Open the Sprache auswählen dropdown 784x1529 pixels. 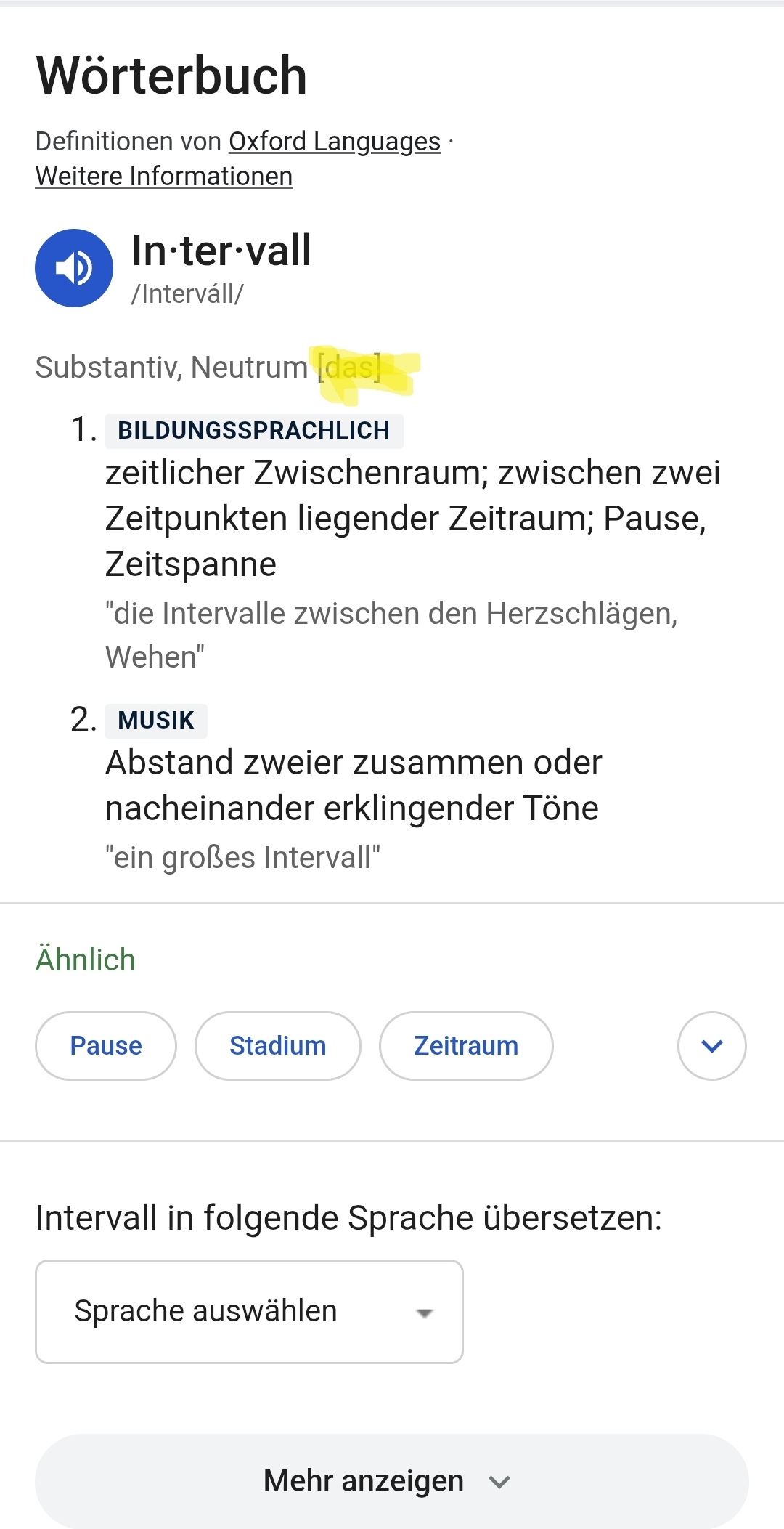tap(249, 1312)
